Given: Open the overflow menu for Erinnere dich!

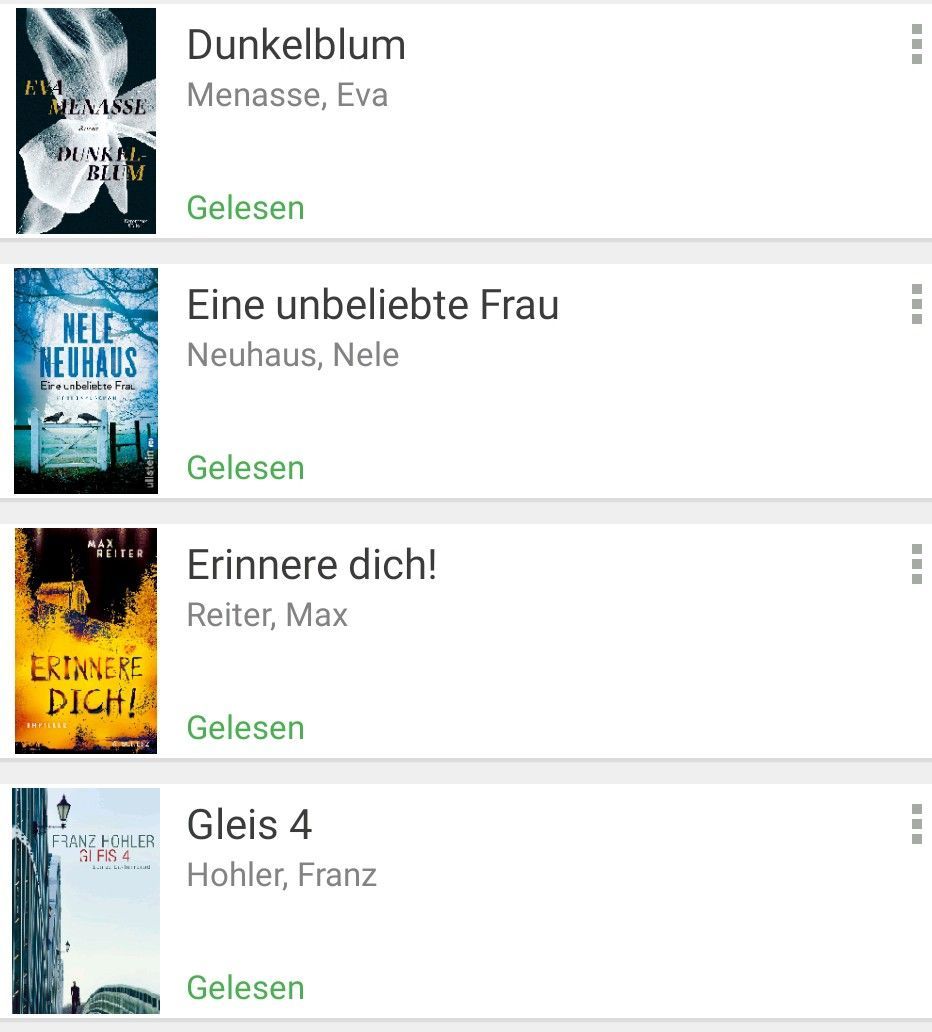Looking at the screenshot, I should (916, 564).
